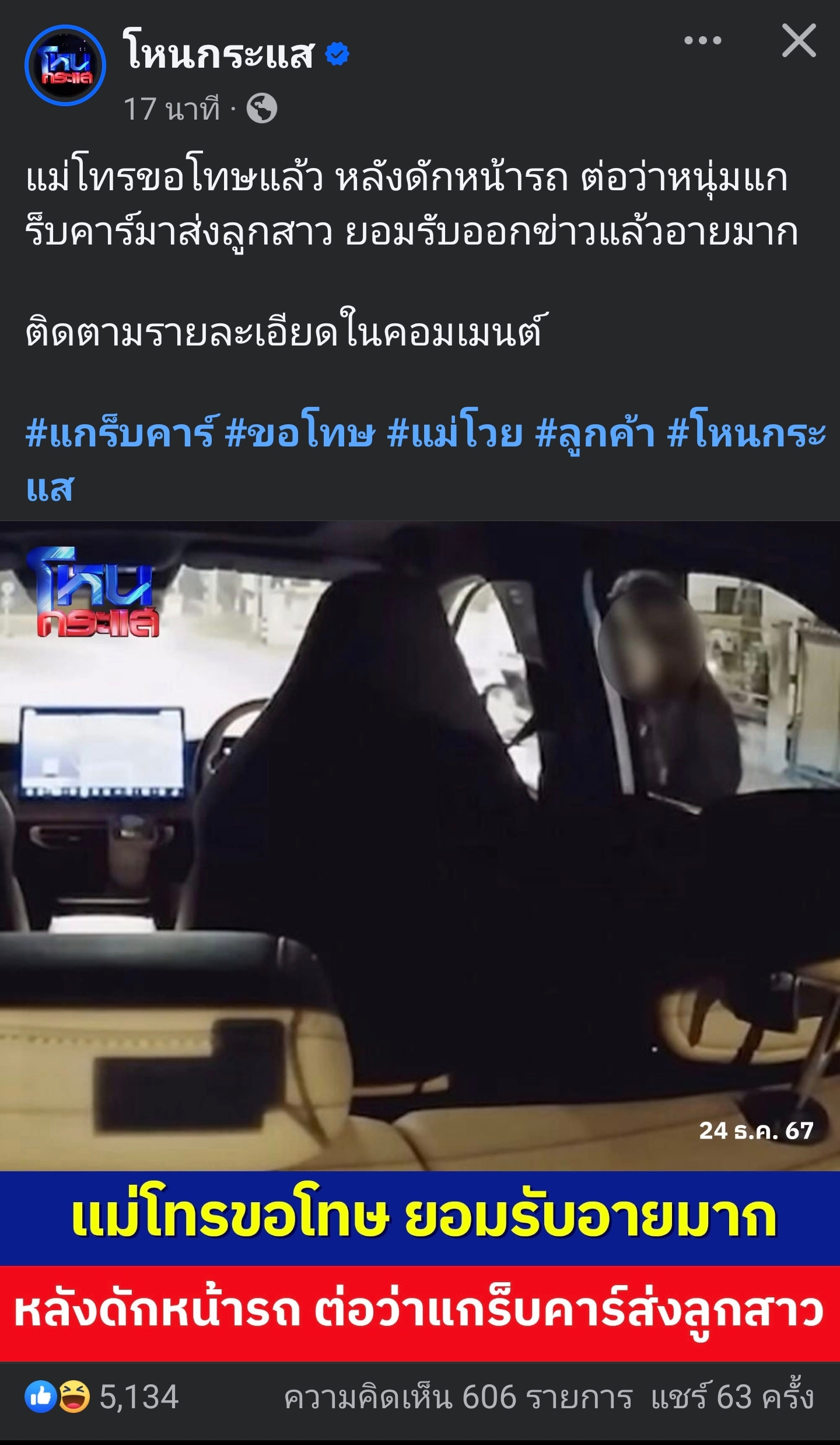Open the #แกร็บคาร์ hashtag
The width and height of the screenshot is (840, 1445).
(x=123, y=433)
